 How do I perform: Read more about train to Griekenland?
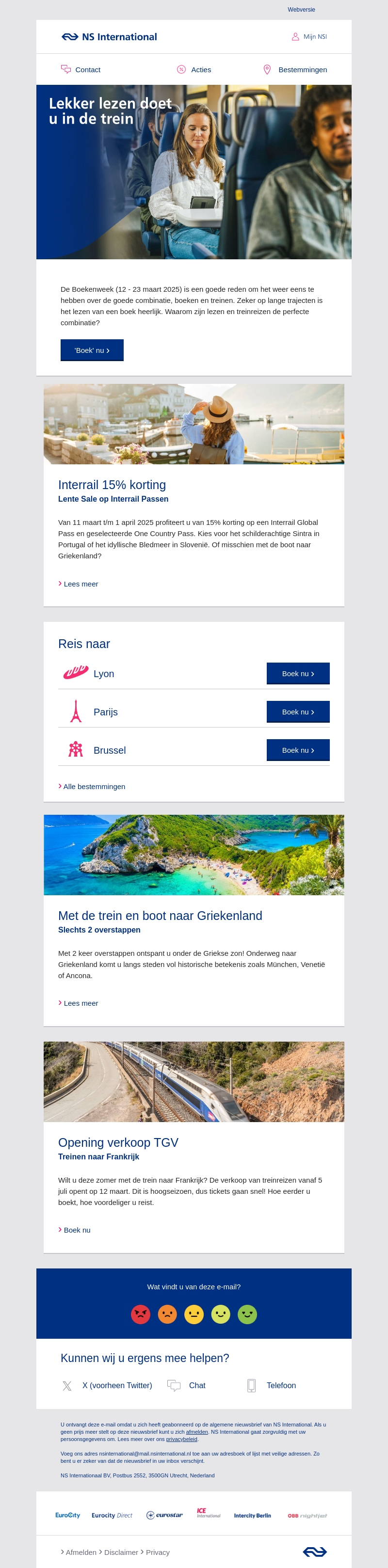click(x=81, y=1003)
